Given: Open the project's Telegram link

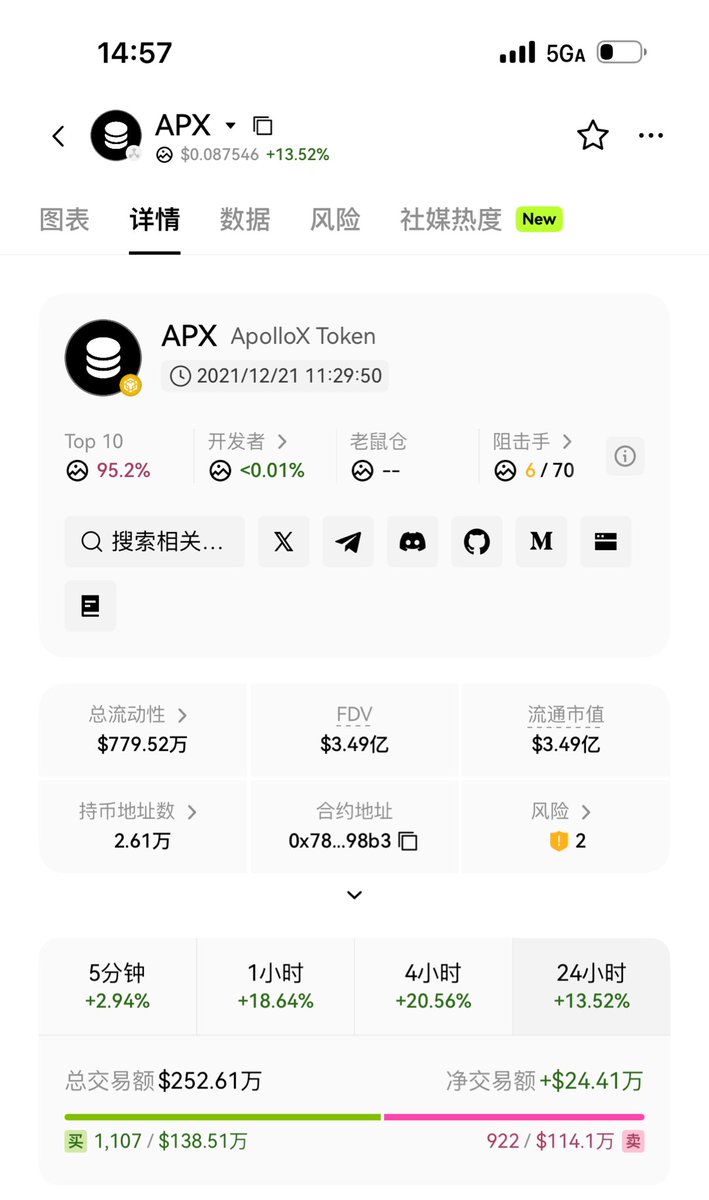Looking at the screenshot, I should [x=348, y=542].
